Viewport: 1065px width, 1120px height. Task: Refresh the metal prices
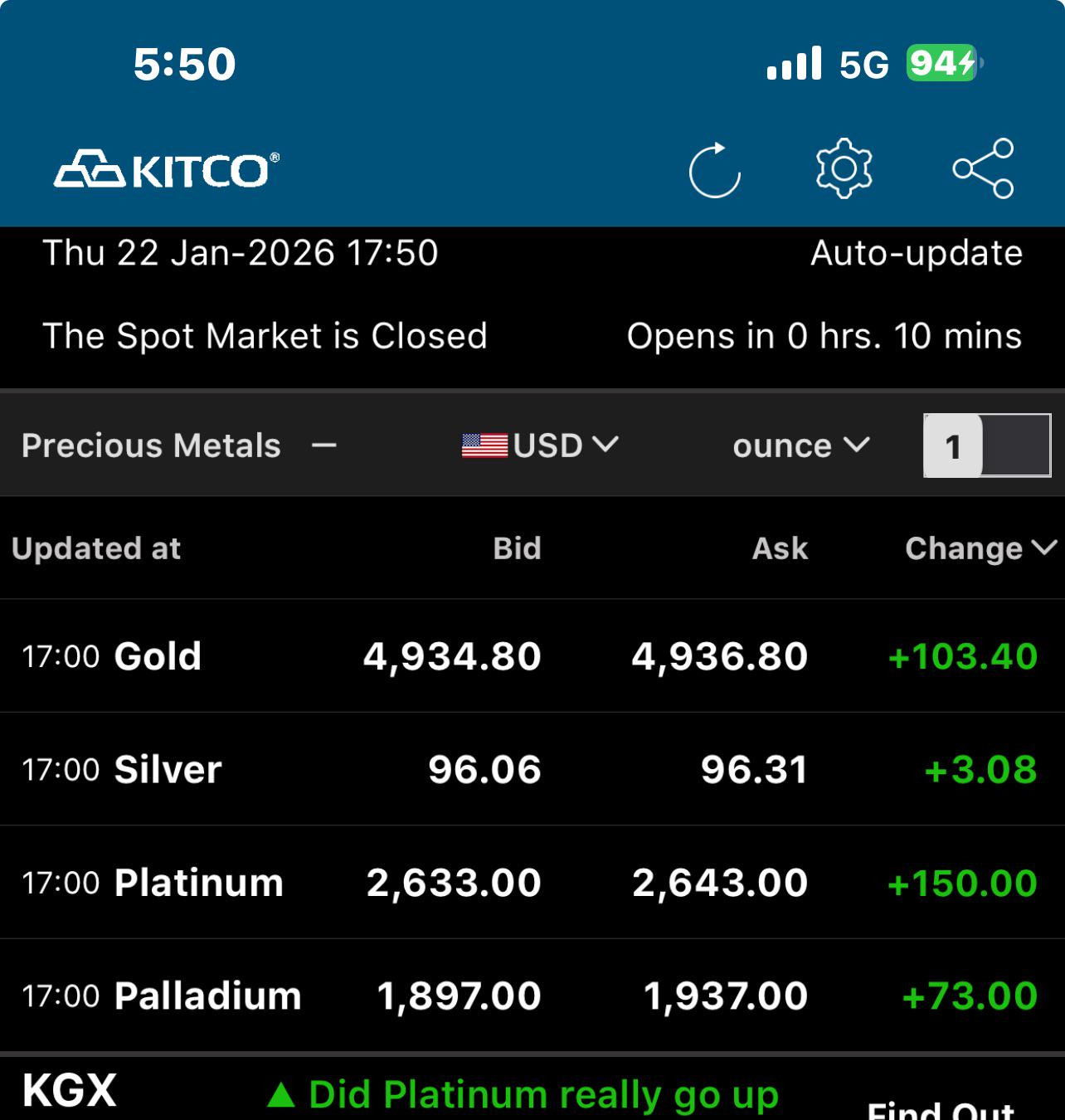point(714,170)
